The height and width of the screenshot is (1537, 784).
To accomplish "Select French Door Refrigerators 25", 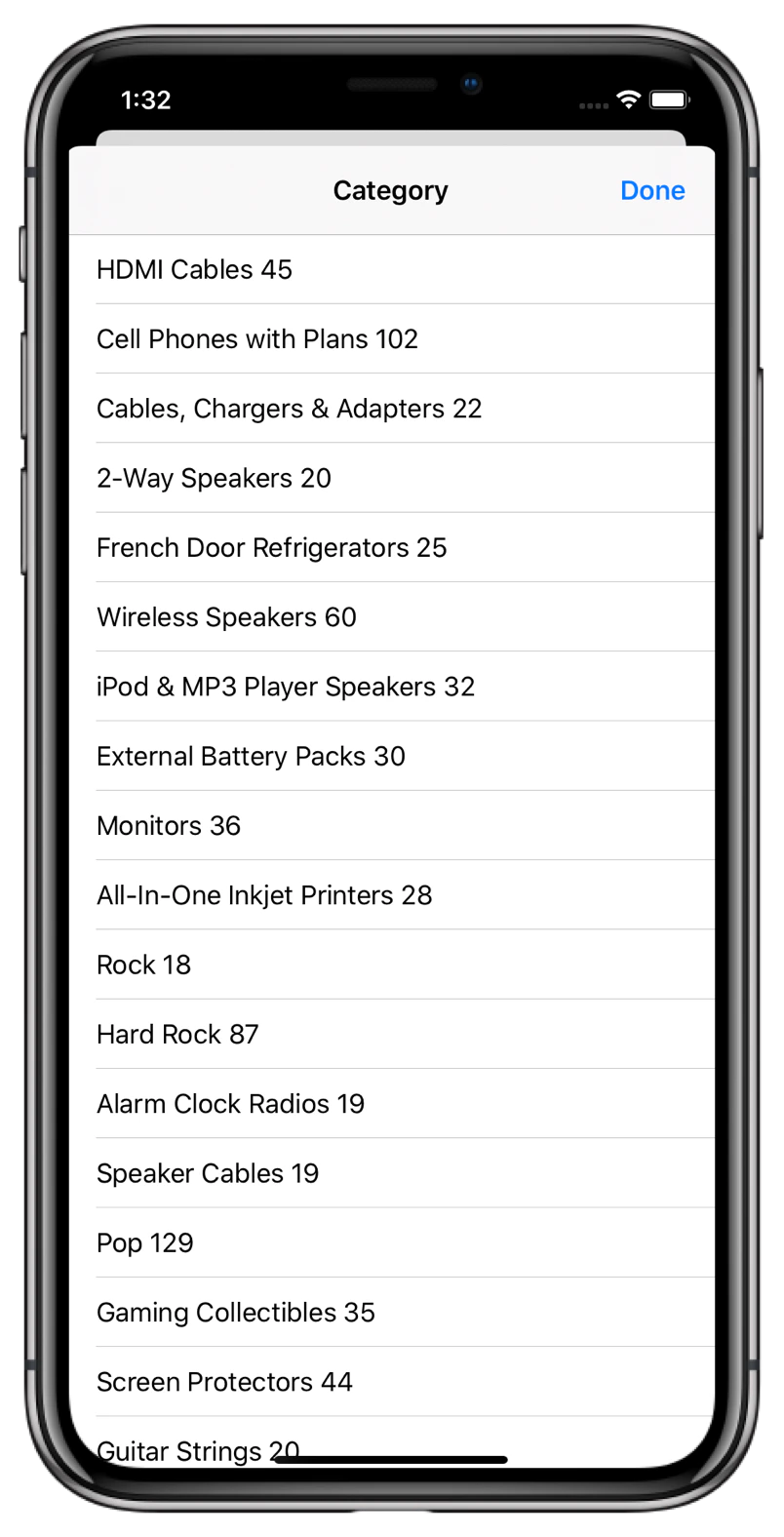I will click(x=271, y=547).
